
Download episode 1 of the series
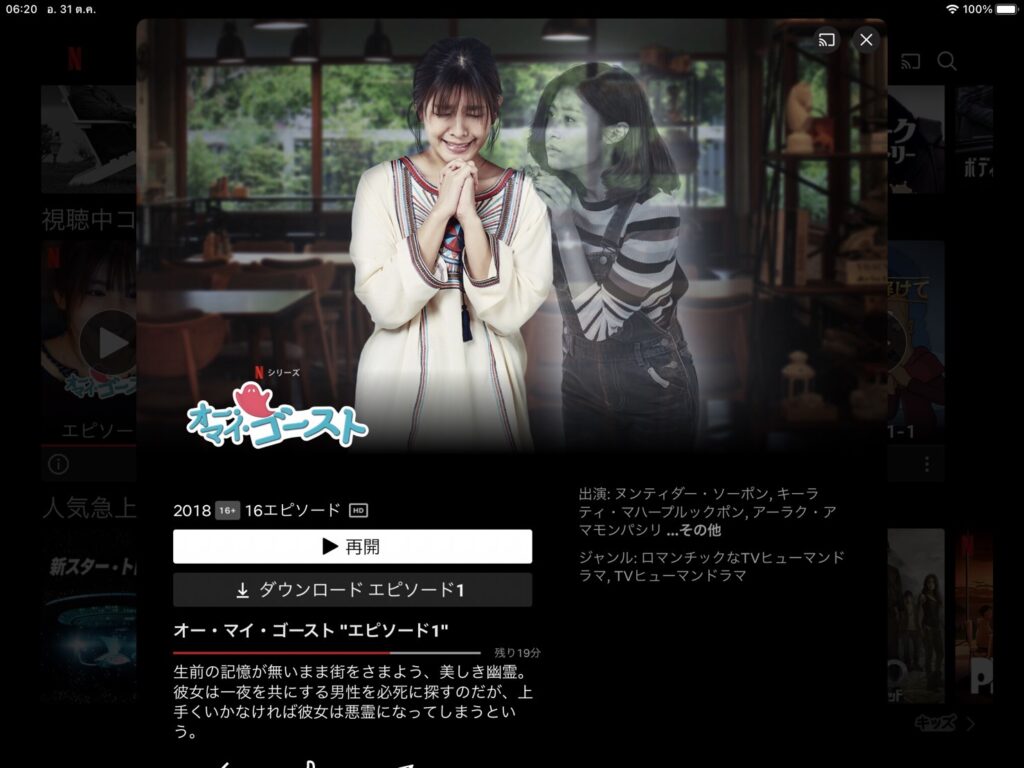tap(352, 590)
